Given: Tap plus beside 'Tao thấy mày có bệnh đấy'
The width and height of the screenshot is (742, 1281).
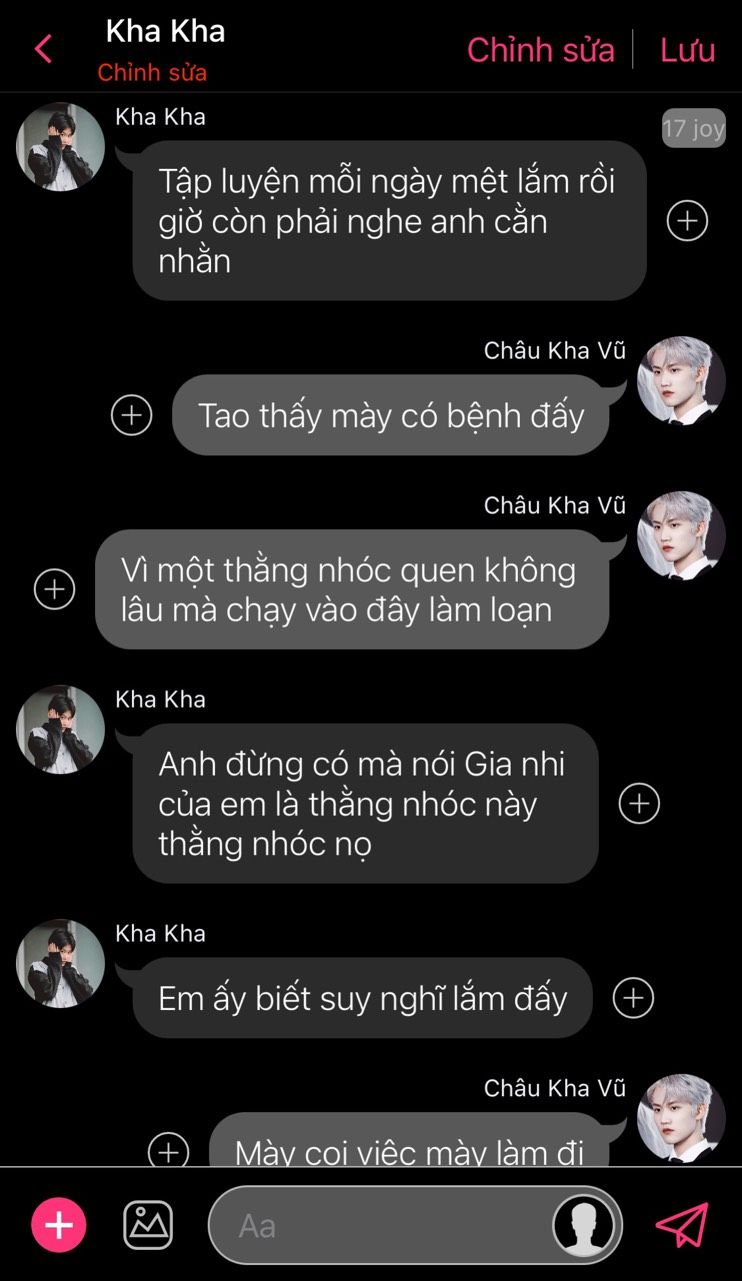Looking at the screenshot, I should [132, 415].
